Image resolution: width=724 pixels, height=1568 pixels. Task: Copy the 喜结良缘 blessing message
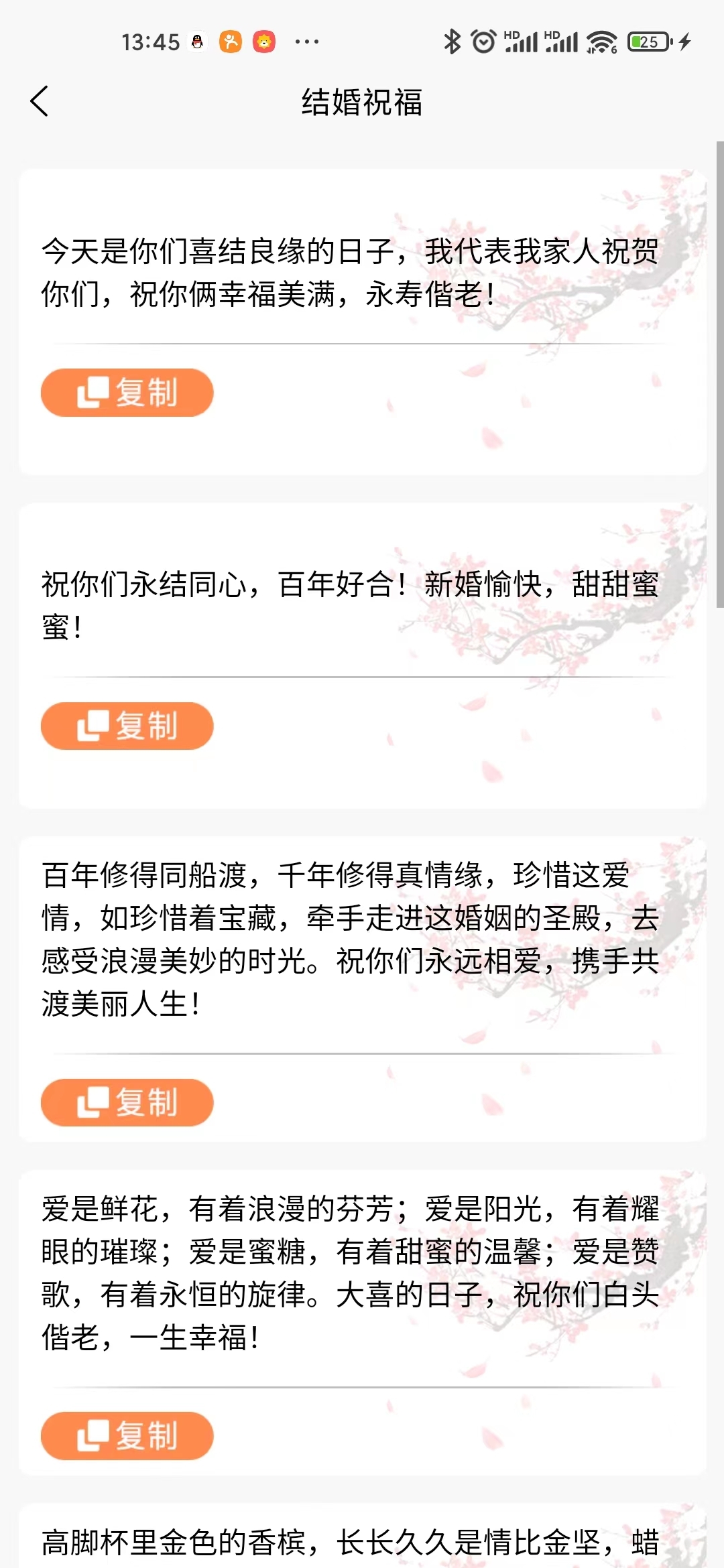tap(127, 393)
